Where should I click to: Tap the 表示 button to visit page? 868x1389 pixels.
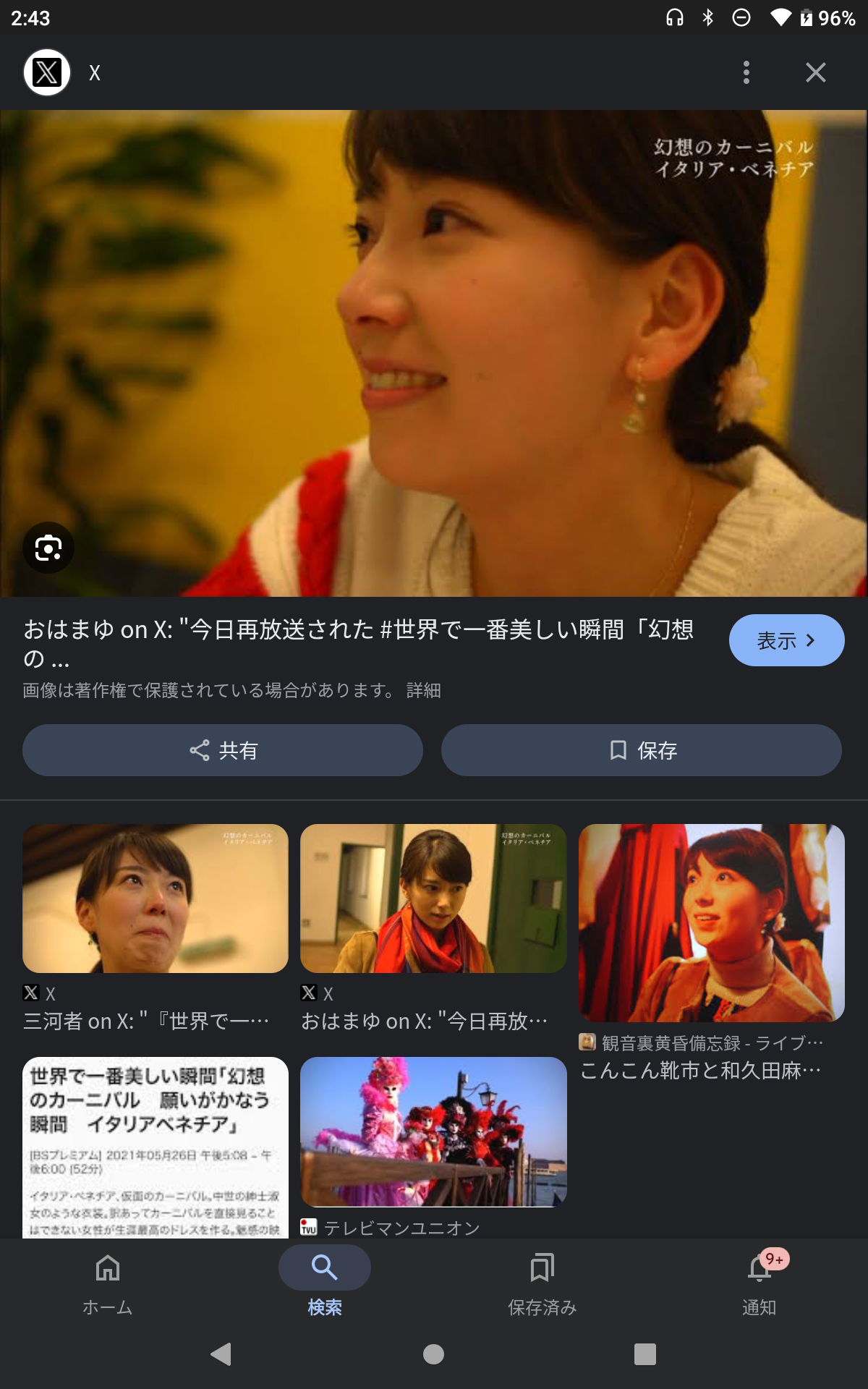pyautogui.click(x=786, y=640)
